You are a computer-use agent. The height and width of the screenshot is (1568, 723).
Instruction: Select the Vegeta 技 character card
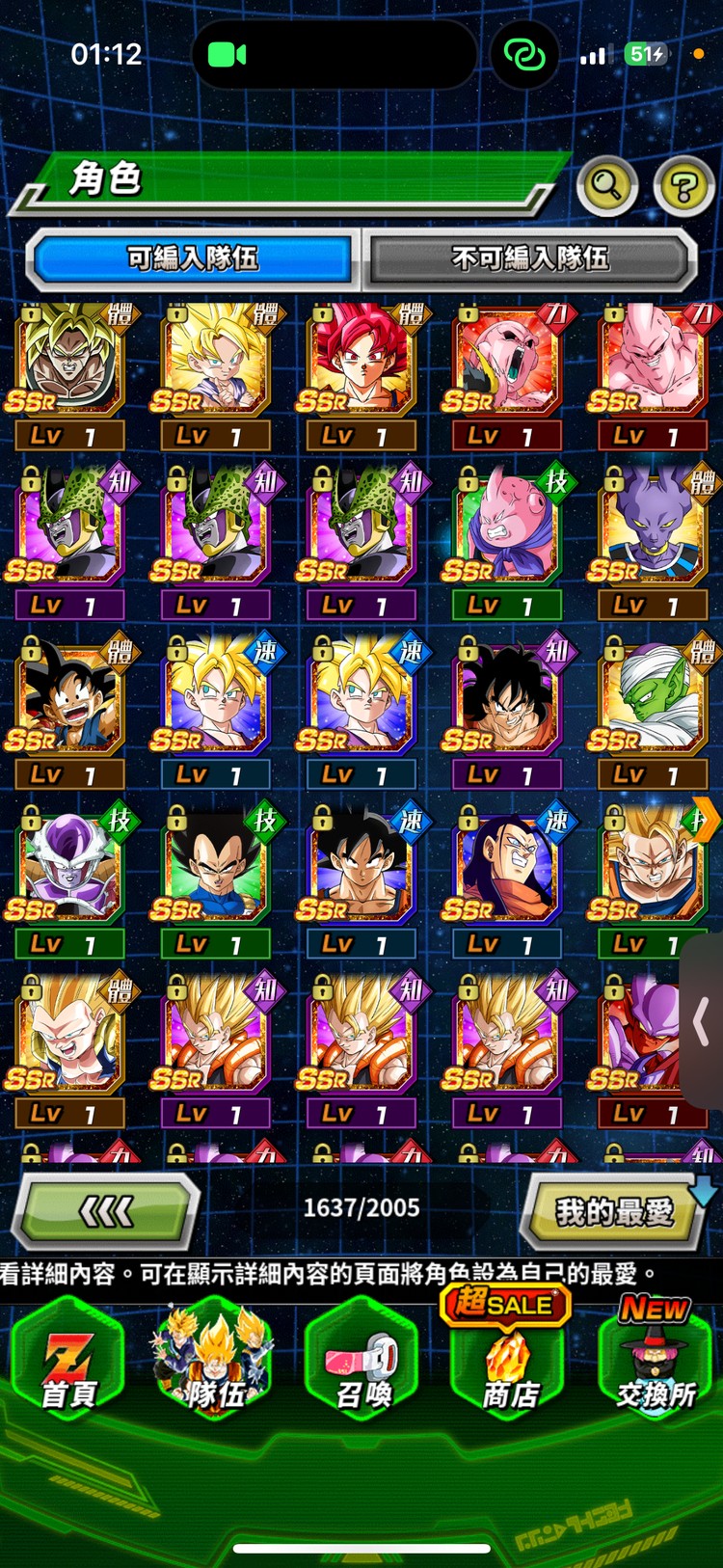215,868
